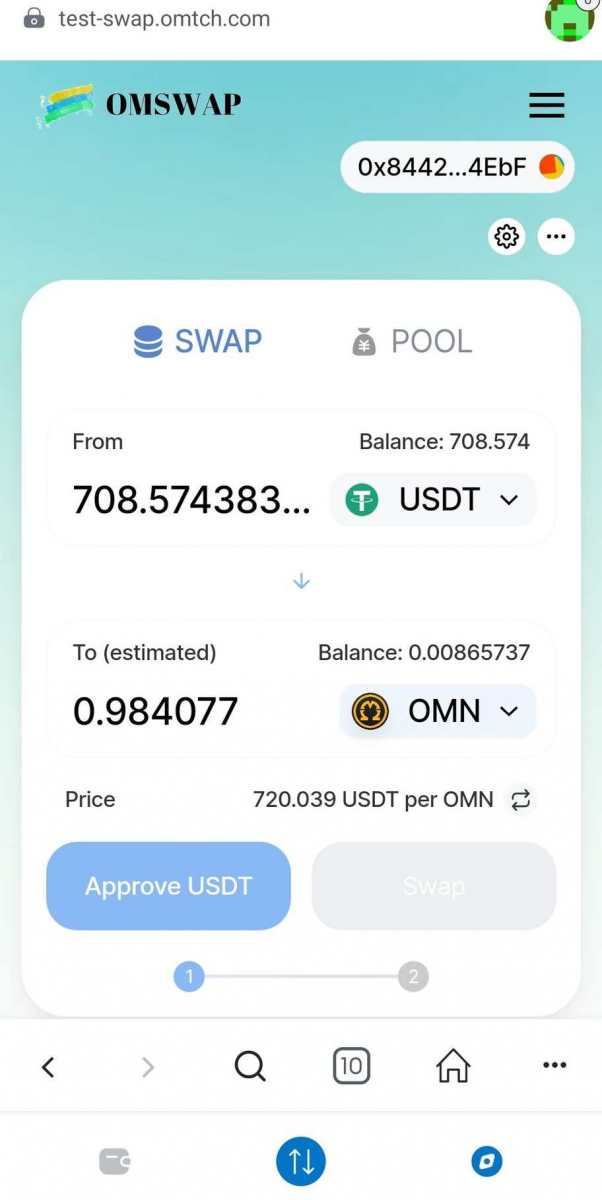The image size is (602, 1200).
Task: Open the discover compass tab
Action: pos(487,1161)
